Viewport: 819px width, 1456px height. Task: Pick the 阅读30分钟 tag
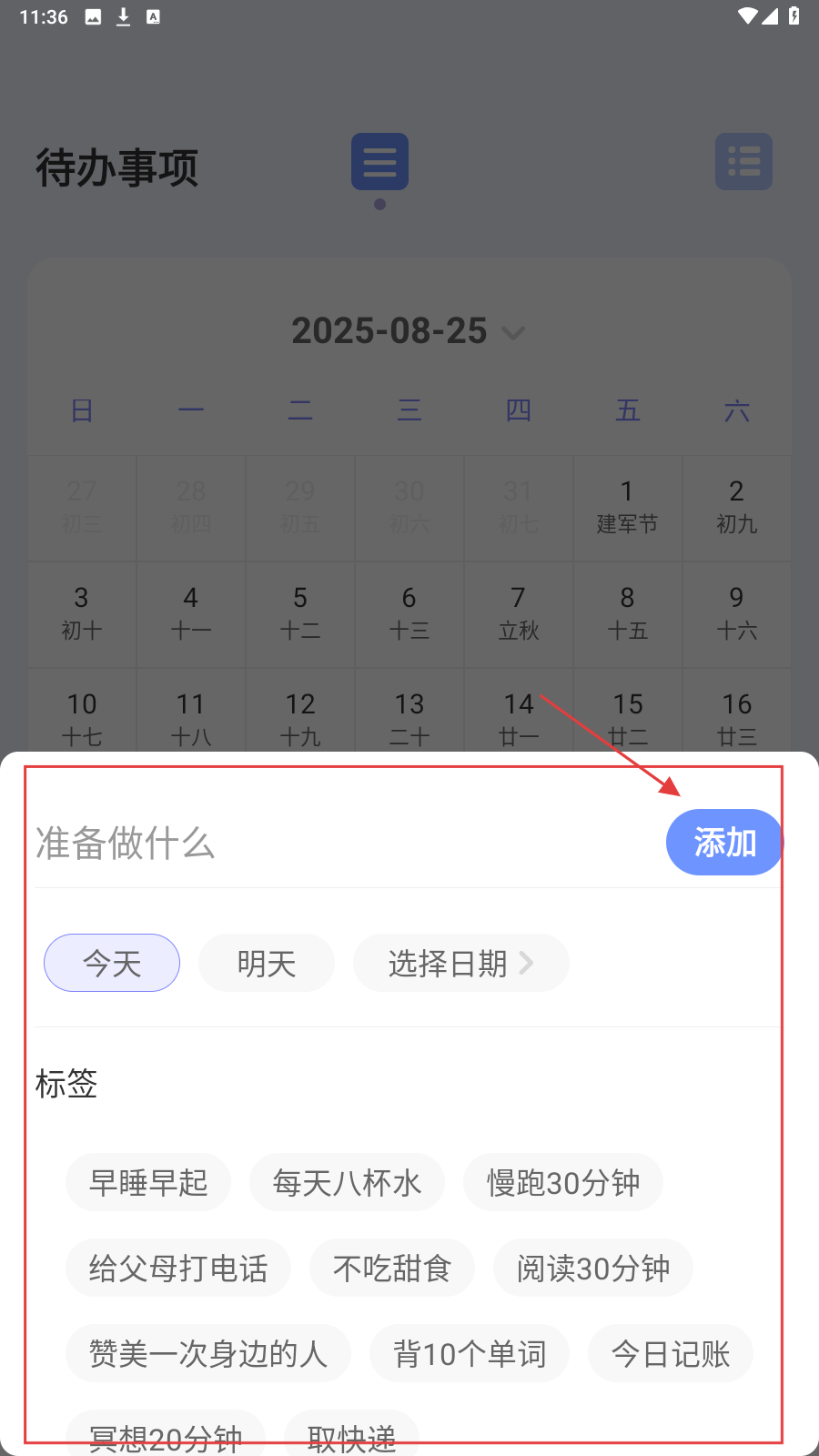click(593, 1269)
